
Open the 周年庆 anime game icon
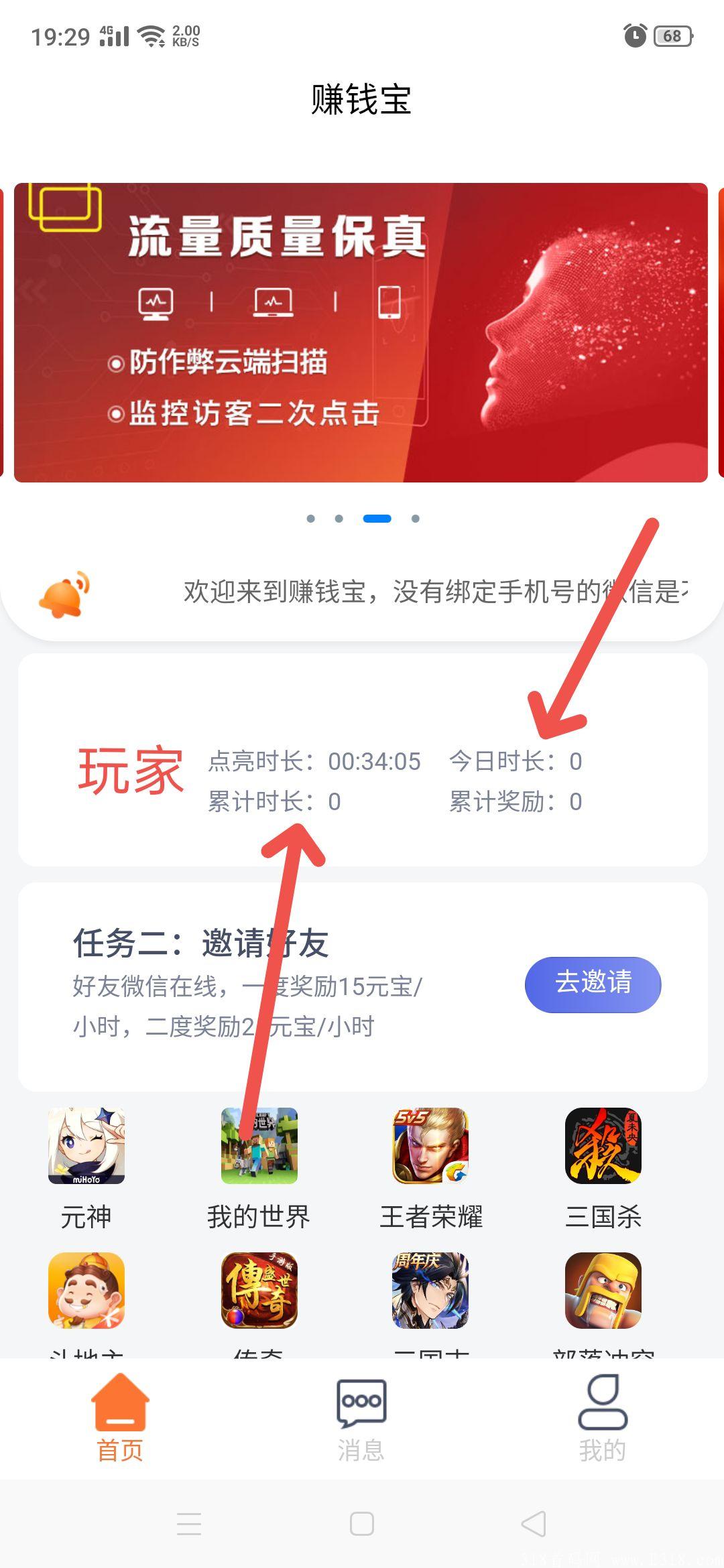coord(430,1291)
